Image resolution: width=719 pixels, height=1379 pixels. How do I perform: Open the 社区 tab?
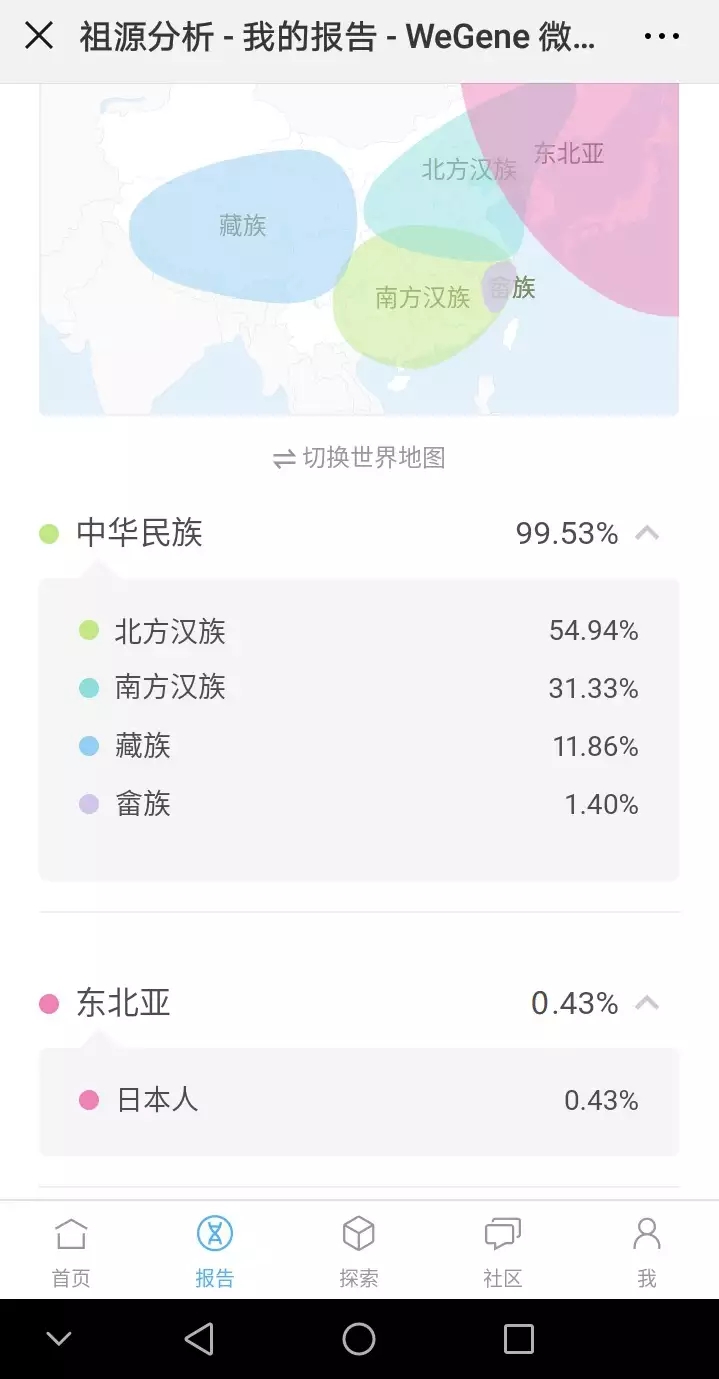pos(503,1251)
